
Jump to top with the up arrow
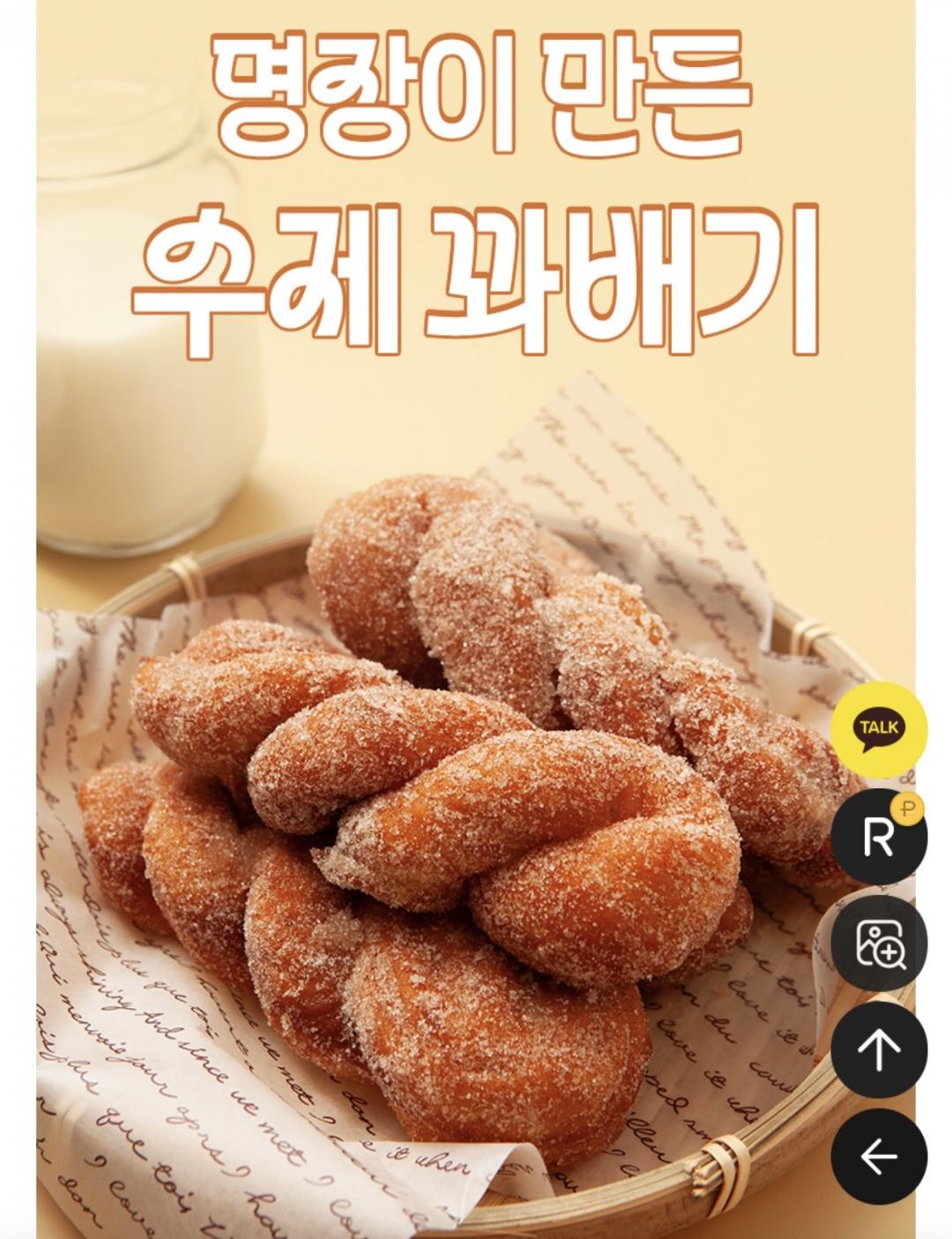(x=878, y=1049)
